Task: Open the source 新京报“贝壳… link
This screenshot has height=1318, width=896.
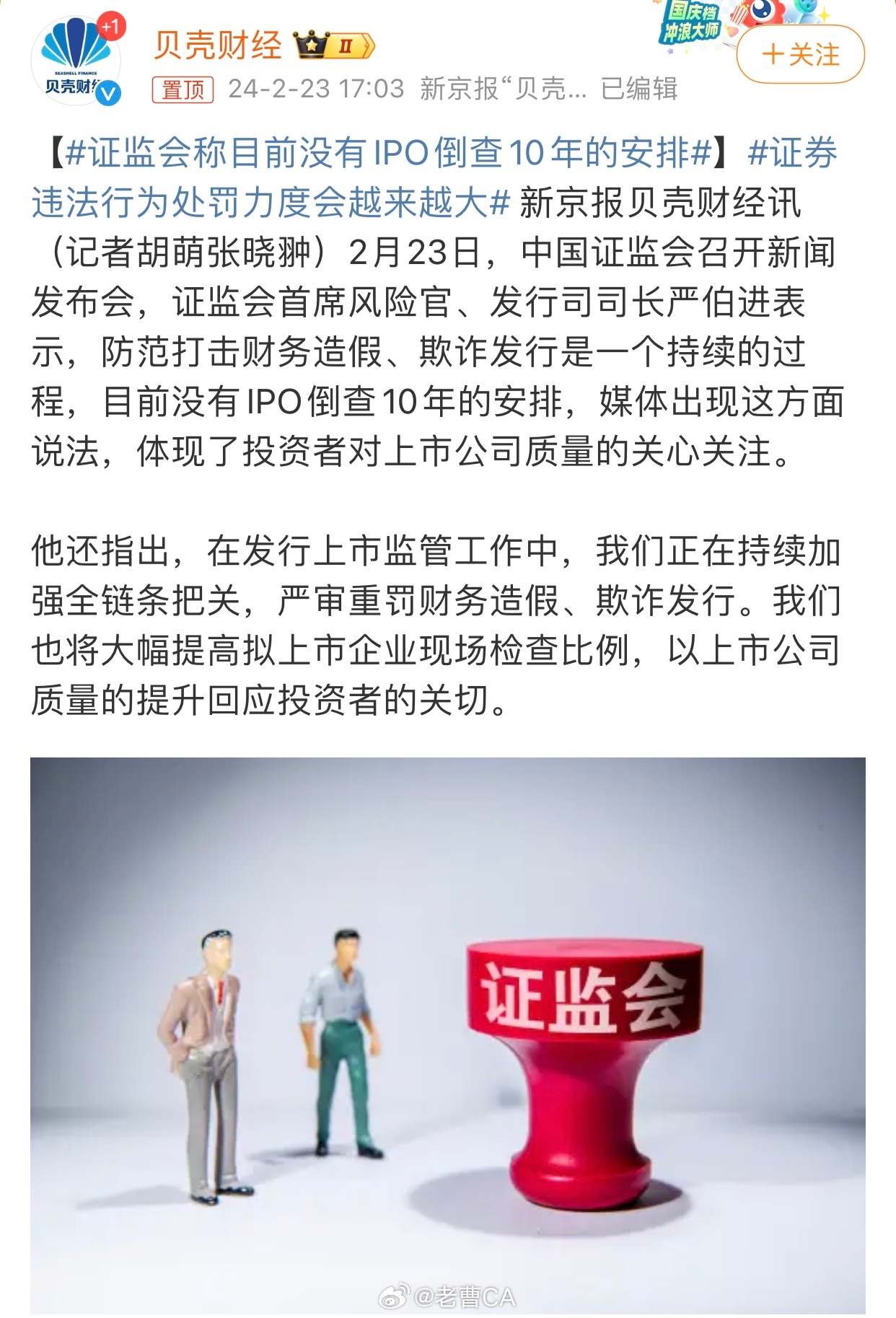Action: [504, 89]
